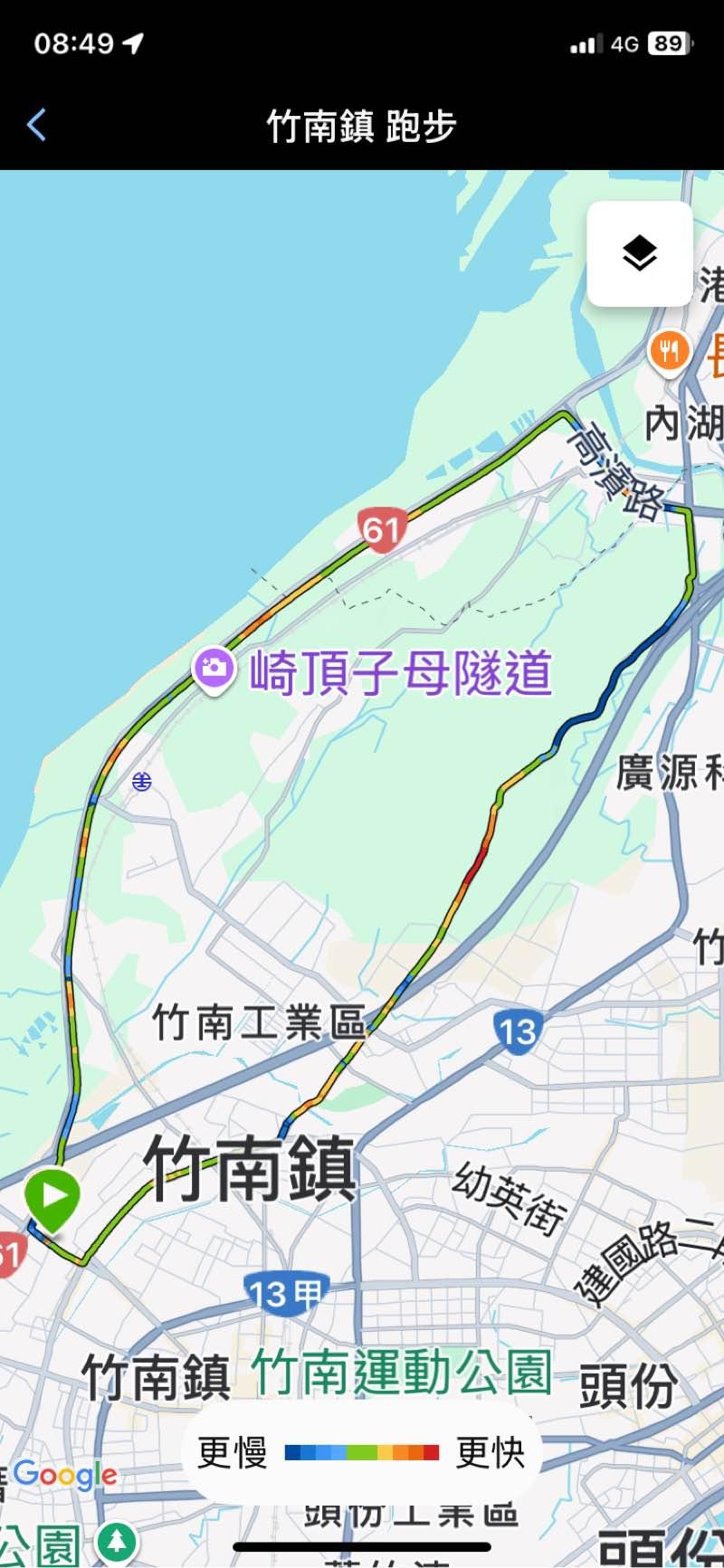Image resolution: width=724 pixels, height=1568 pixels.
Task: Tap the green start marker on the route
Action: point(52,1196)
